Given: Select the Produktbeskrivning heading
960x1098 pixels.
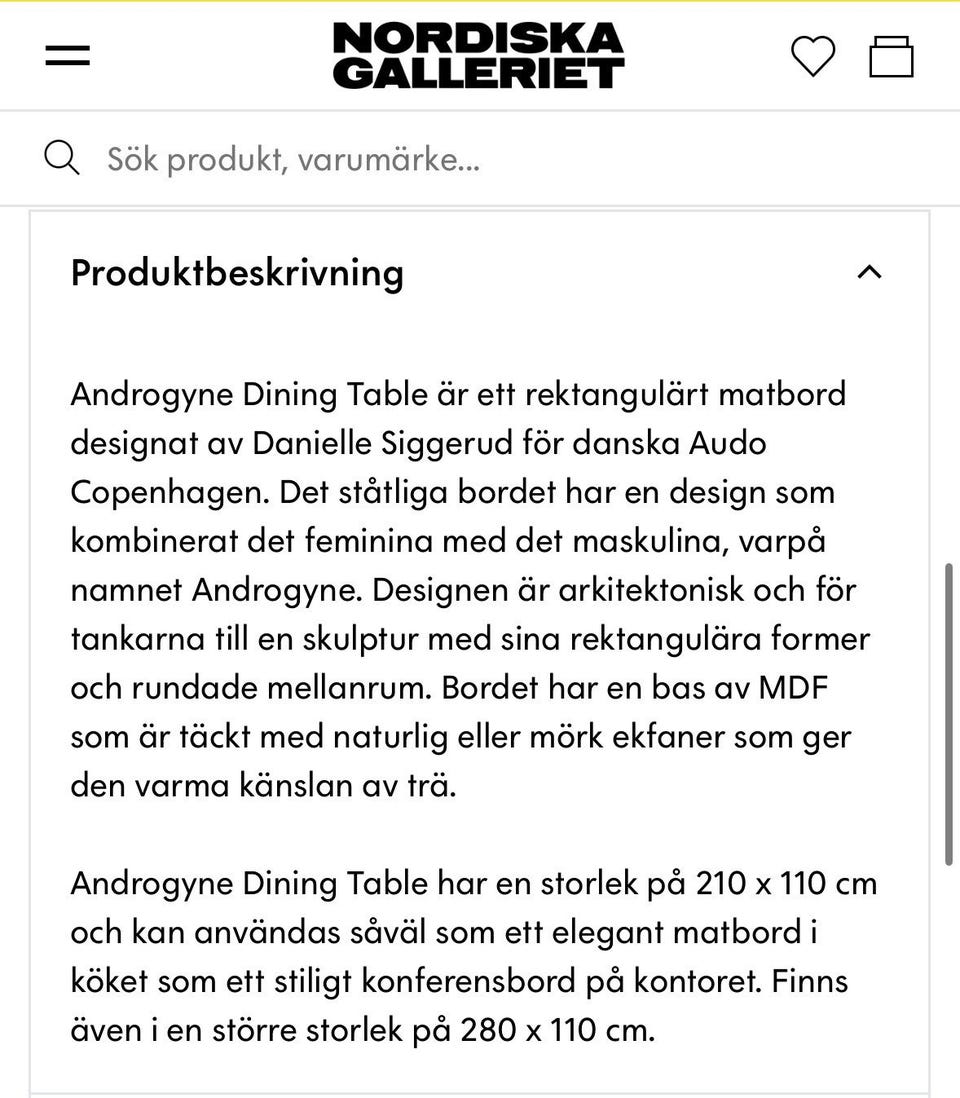Looking at the screenshot, I should (234, 272).
